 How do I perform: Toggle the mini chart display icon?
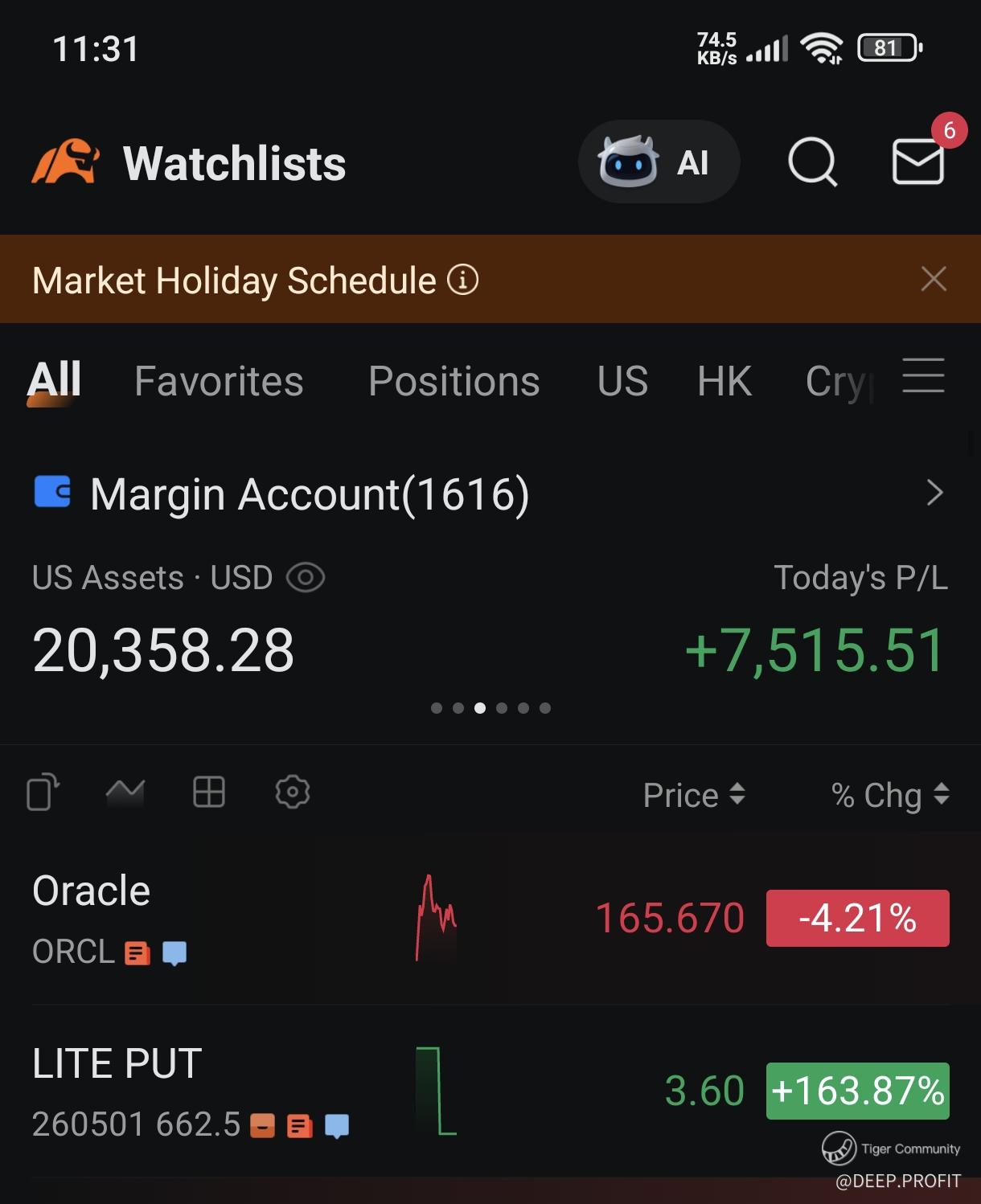coord(125,792)
